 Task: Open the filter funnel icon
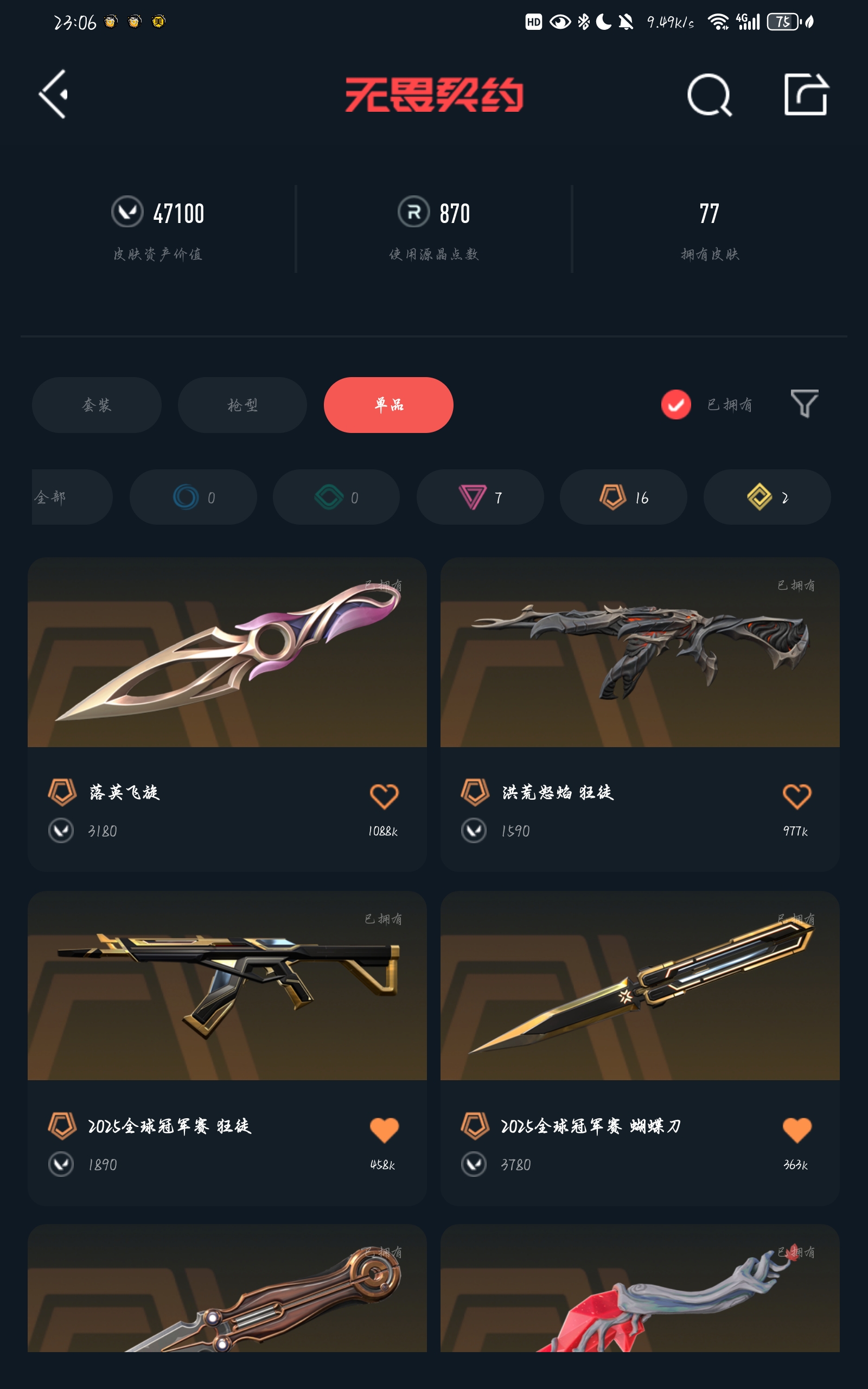pos(803,404)
